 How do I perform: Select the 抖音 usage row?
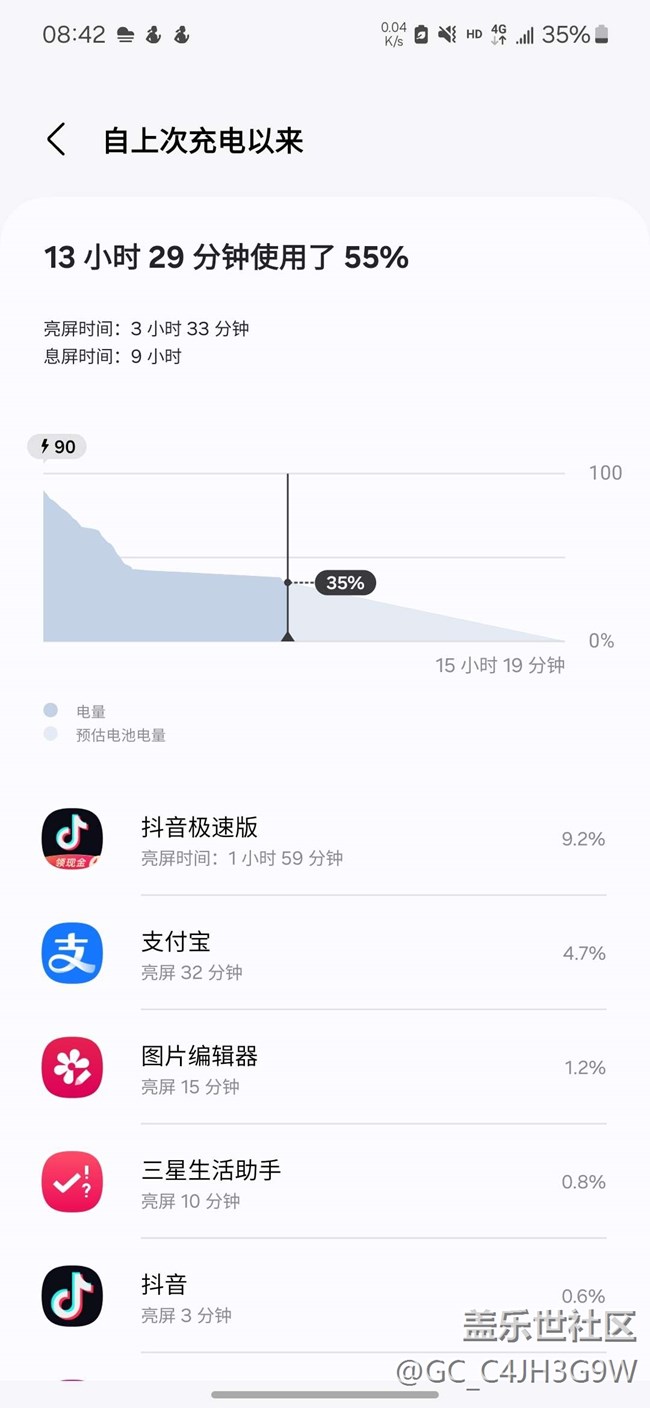click(x=325, y=1295)
